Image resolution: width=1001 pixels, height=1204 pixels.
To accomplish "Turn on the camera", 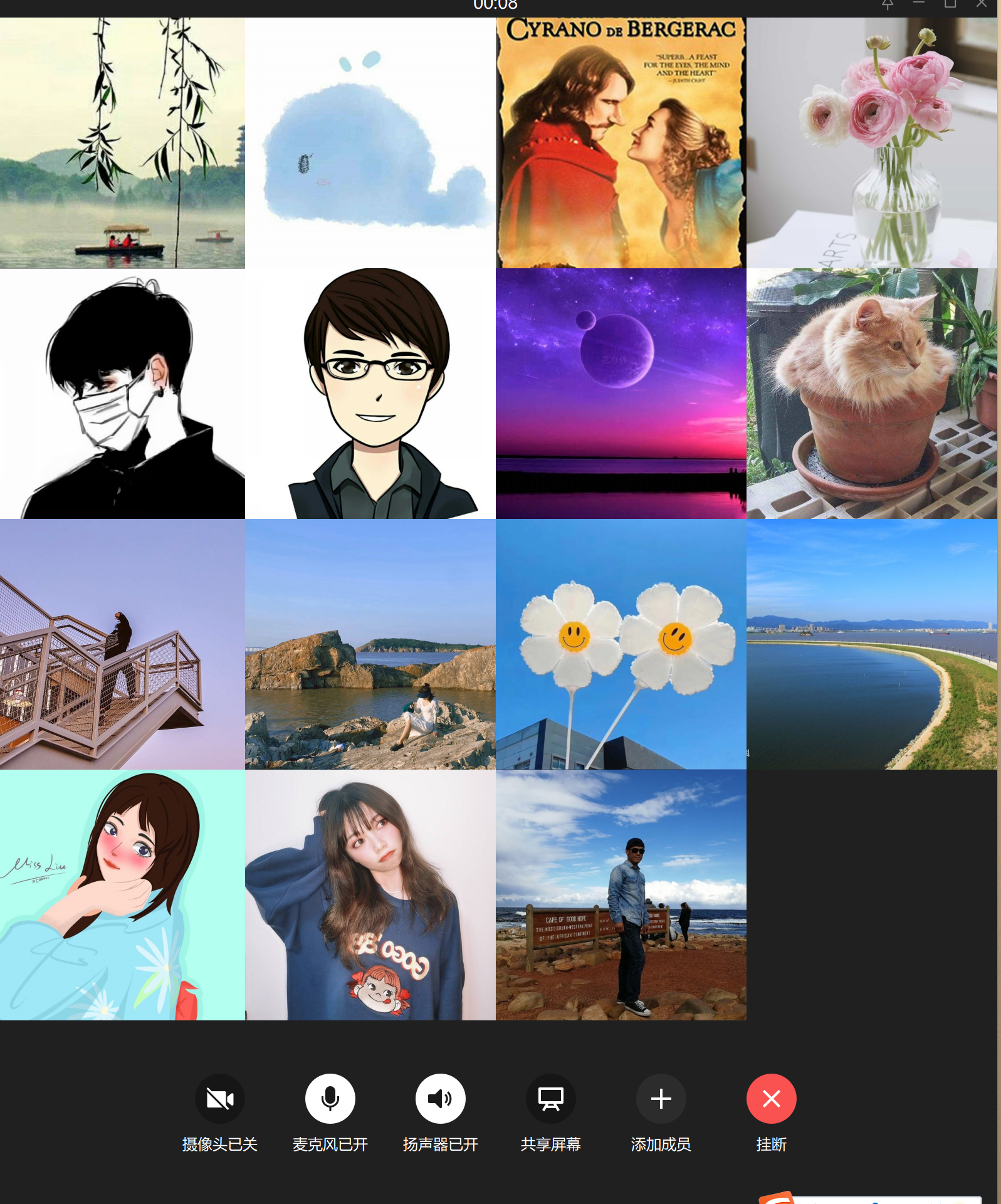I will click(220, 1098).
